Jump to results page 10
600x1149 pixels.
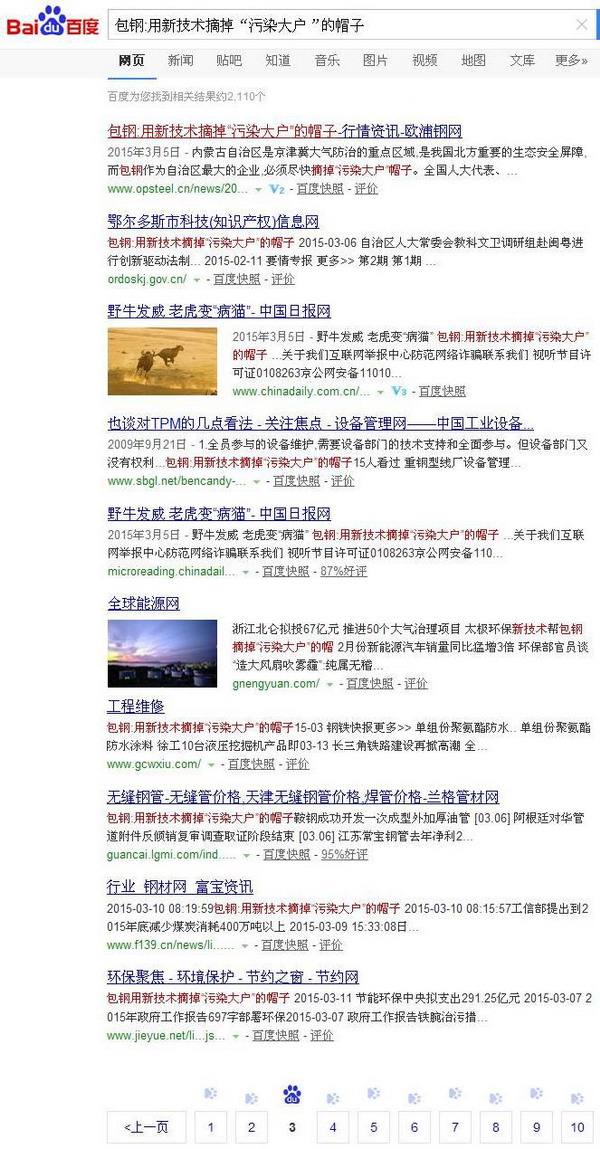[577, 1128]
